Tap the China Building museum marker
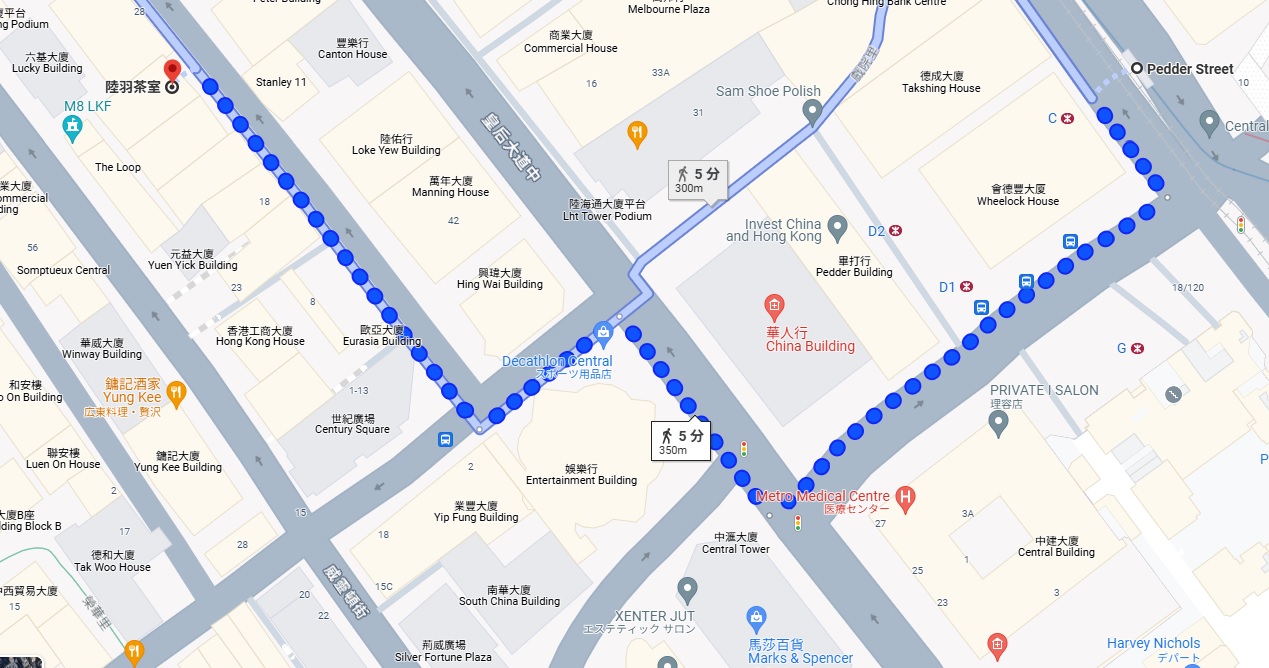The width and height of the screenshot is (1269, 668). pos(773,304)
